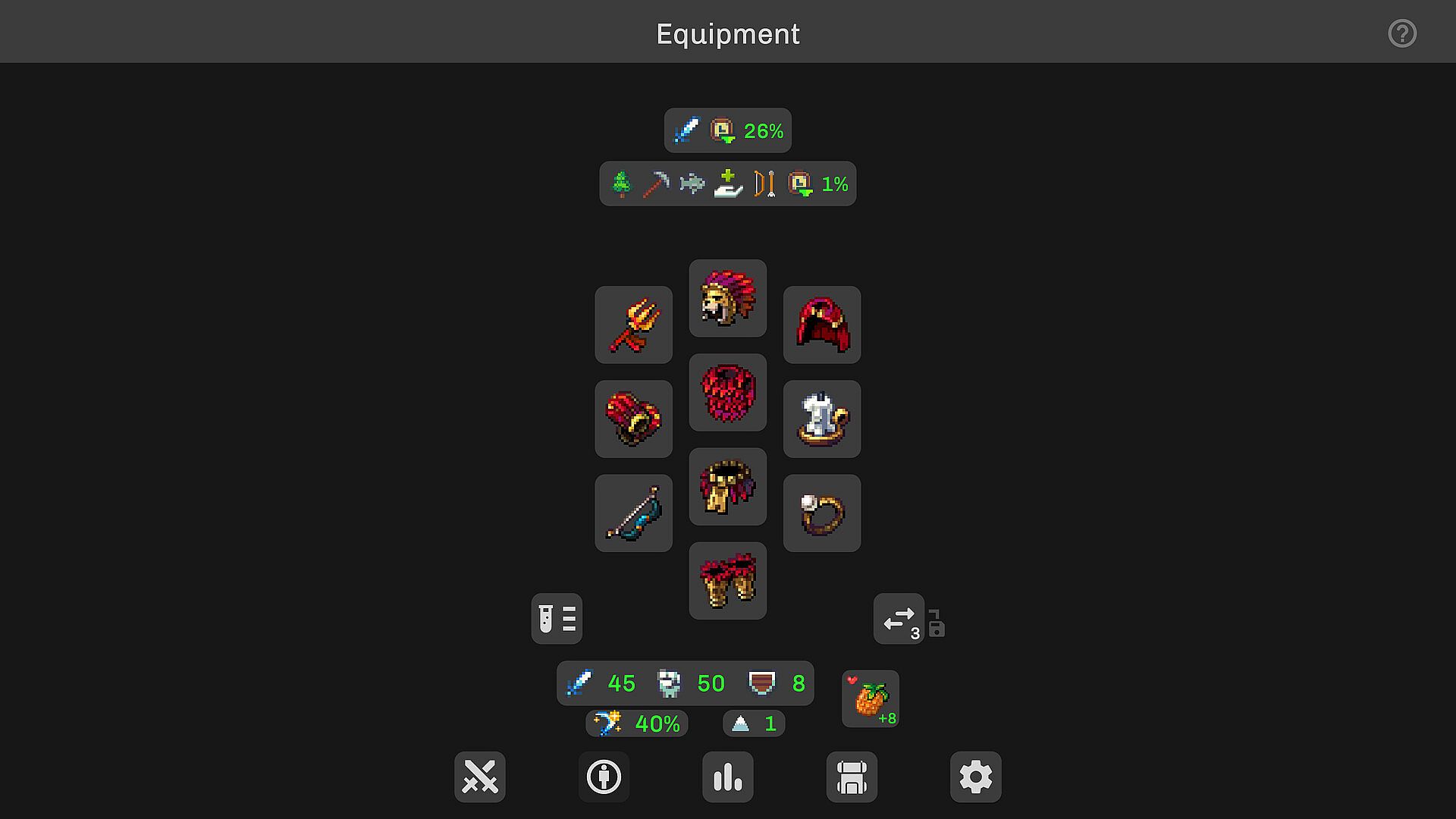Open the feathered leg armor slot
The height and width of the screenshot is (819, 1456).
727,486
